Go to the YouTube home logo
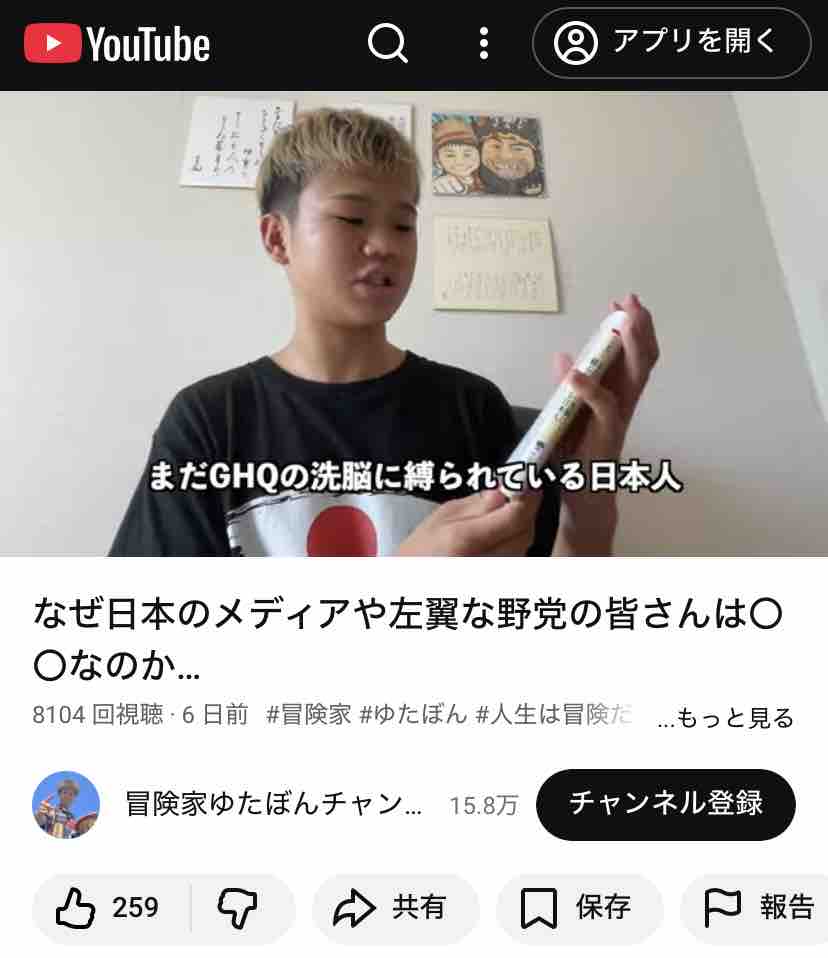The width and height of the screenshot is (828, 958). (x=117, y=43)
